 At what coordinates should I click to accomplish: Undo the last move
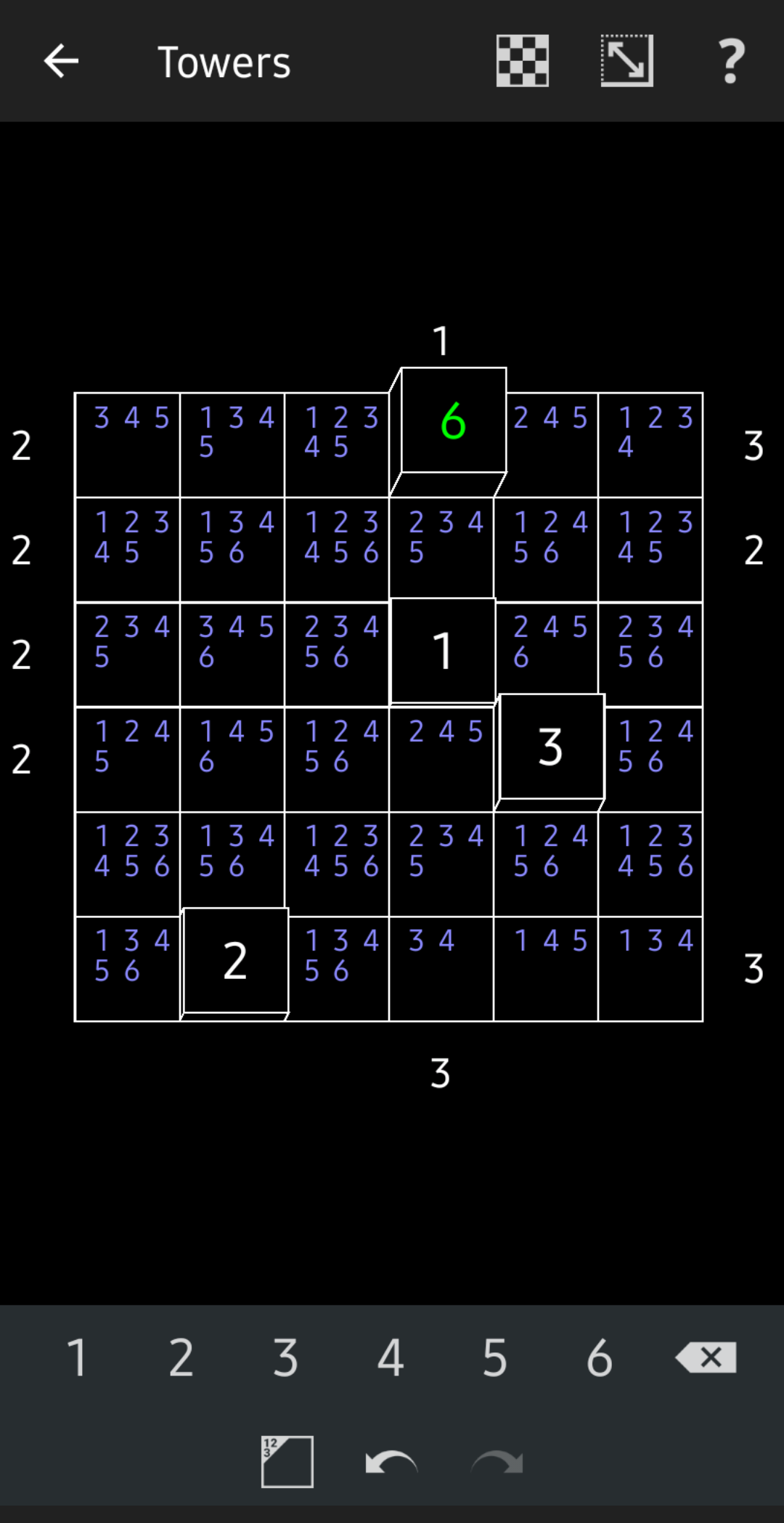[x=391, y=1461]
